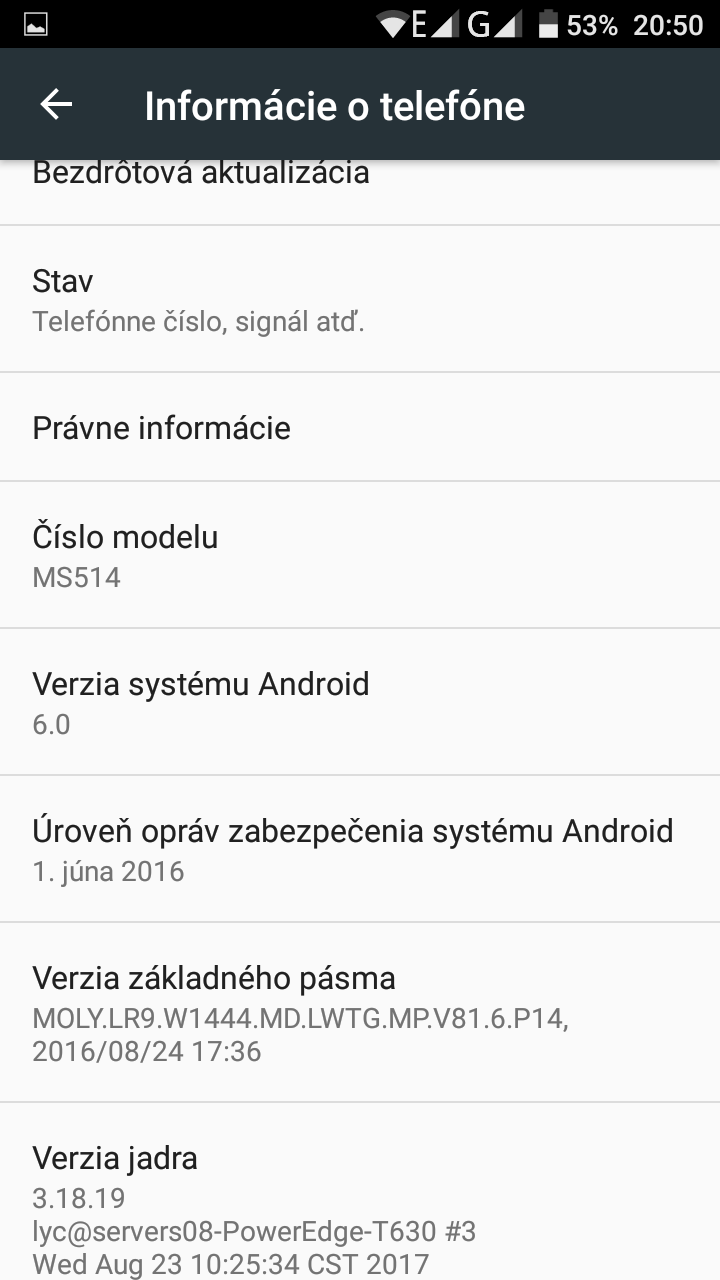Tap the Verzia jadra row
Screen dimensions: 720x1280
coord(360,1192)
